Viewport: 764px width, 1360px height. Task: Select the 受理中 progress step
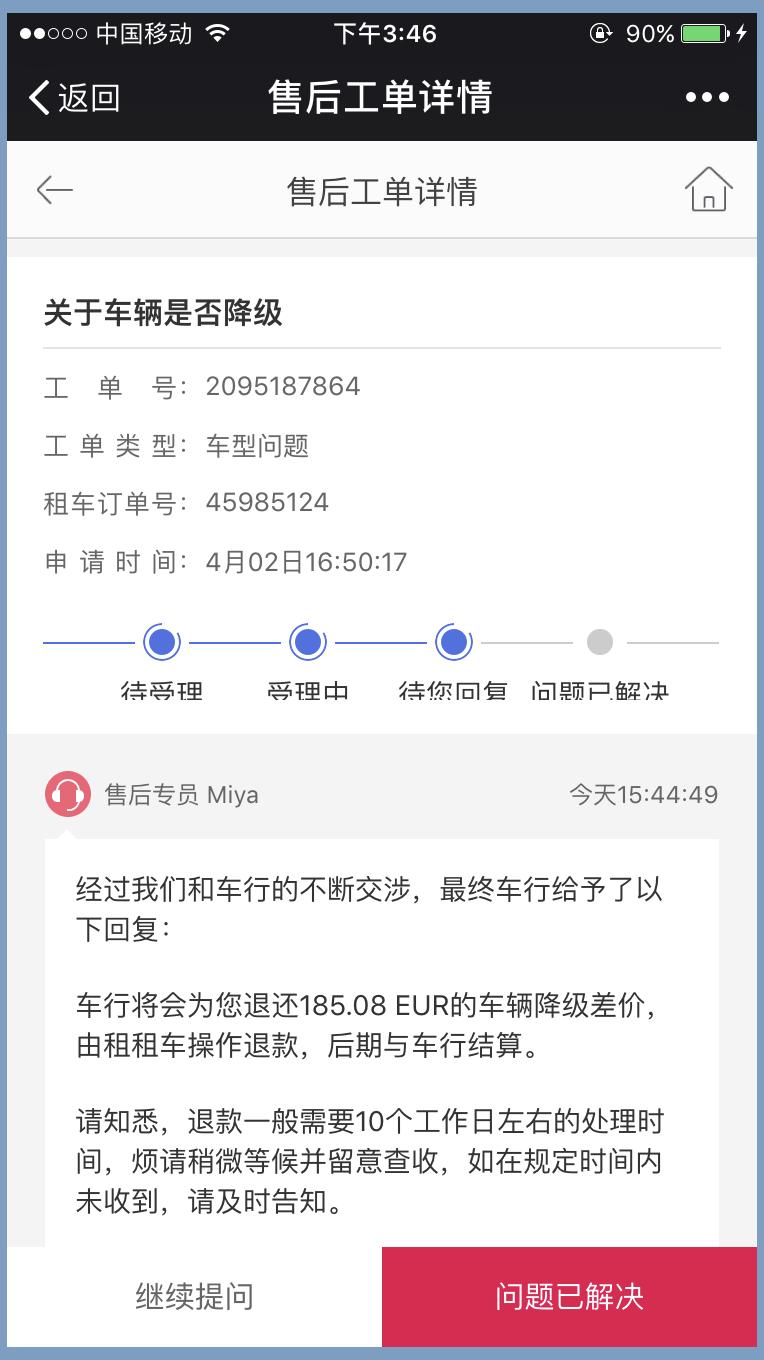pyautogui.click(x=308, y=643)
